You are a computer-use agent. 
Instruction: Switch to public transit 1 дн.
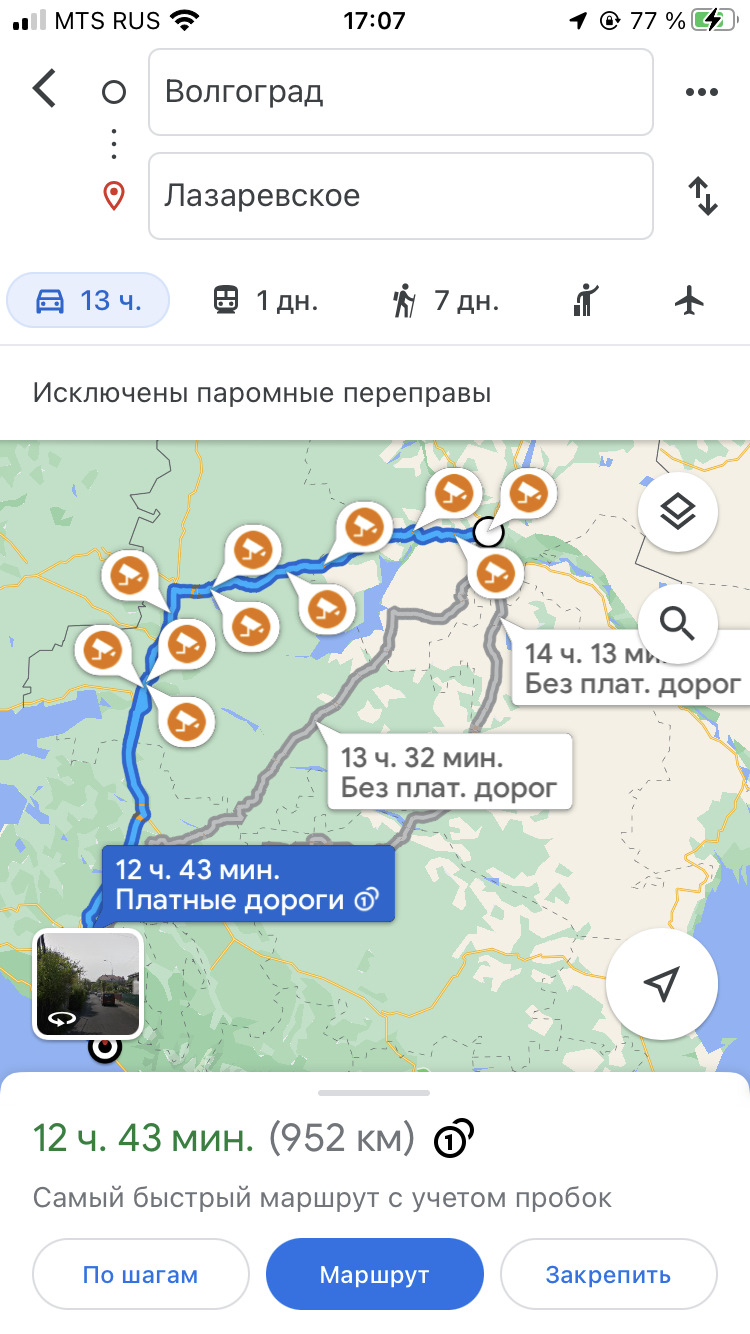point(264,300)
